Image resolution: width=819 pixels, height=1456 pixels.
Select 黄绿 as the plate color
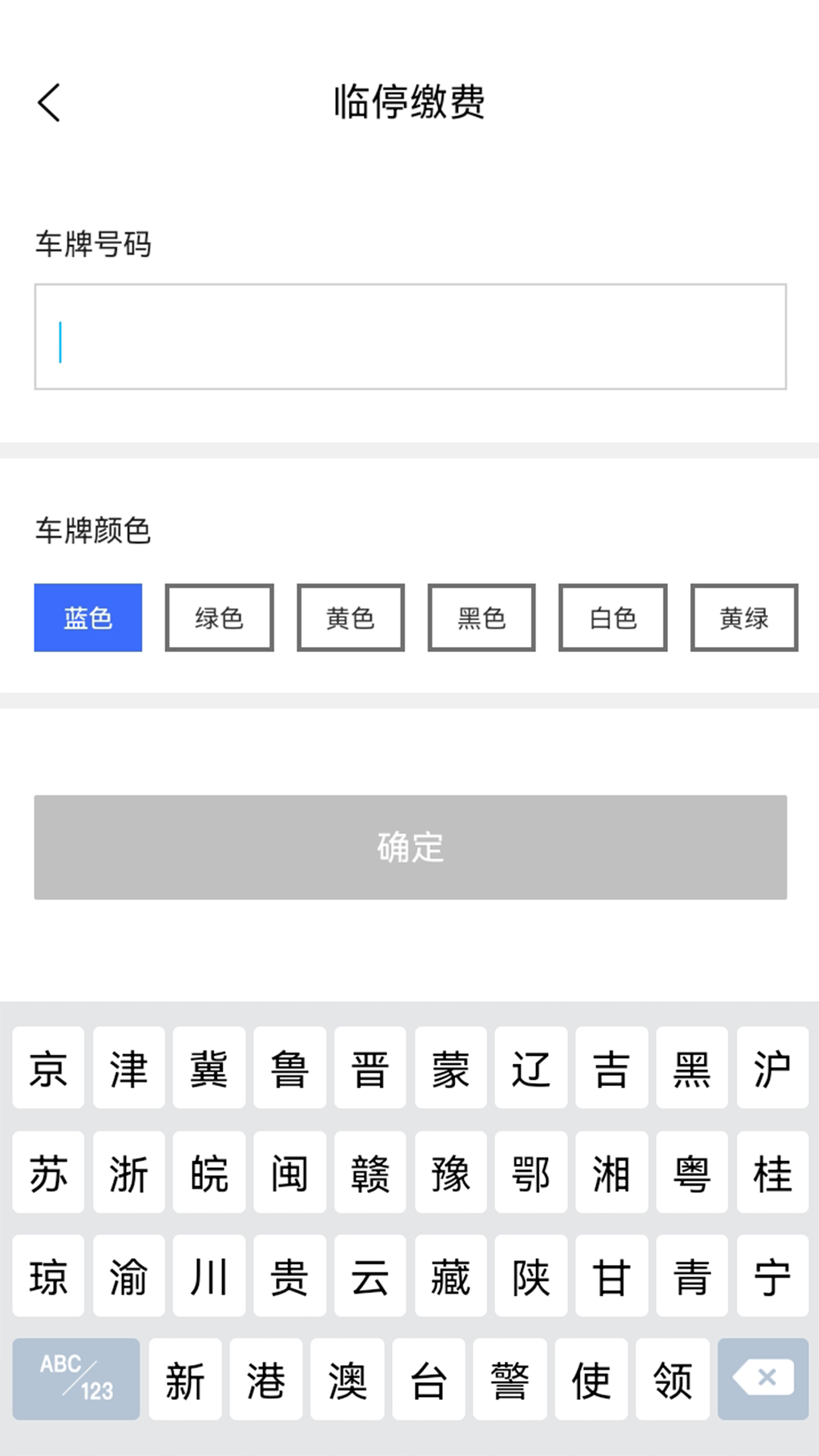tap(744, 617)
